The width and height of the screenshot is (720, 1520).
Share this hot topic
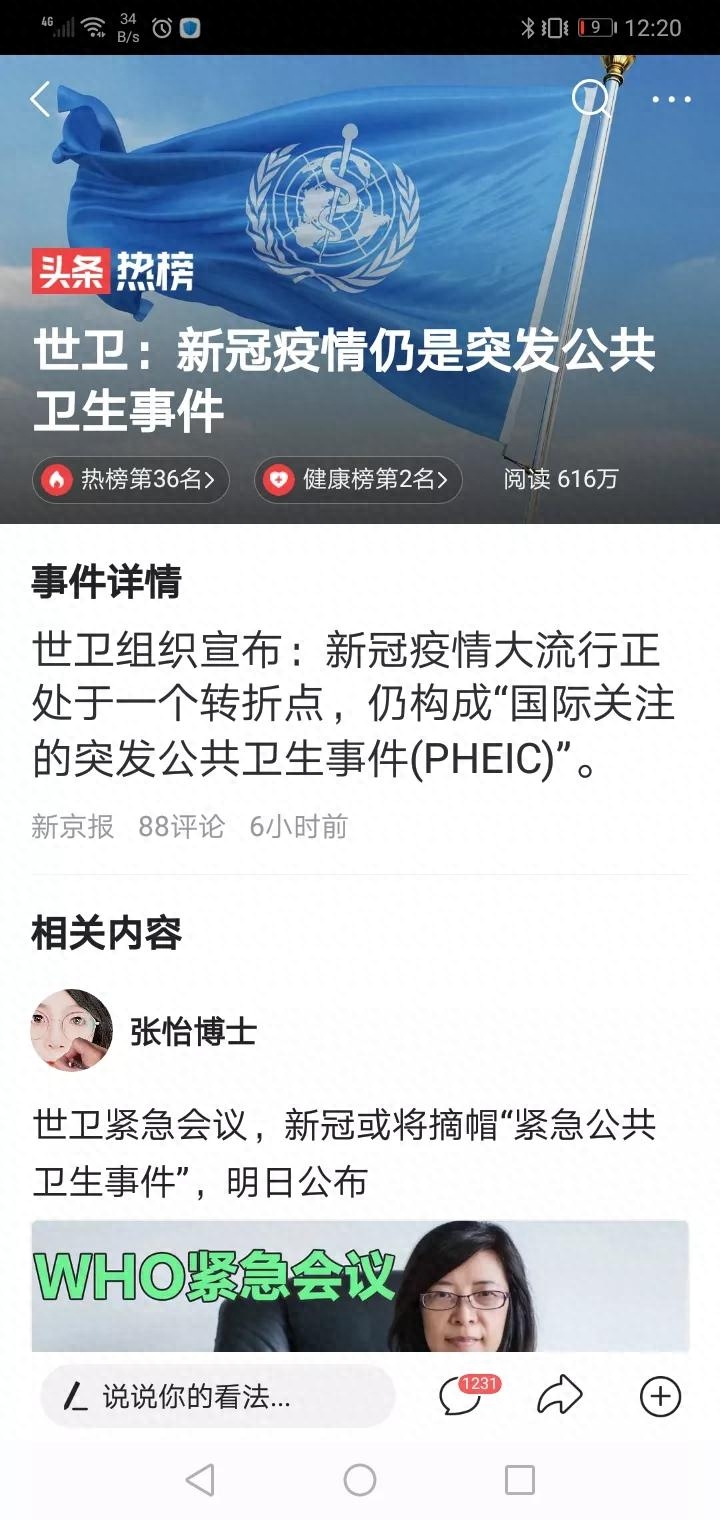pos(559,1396)
